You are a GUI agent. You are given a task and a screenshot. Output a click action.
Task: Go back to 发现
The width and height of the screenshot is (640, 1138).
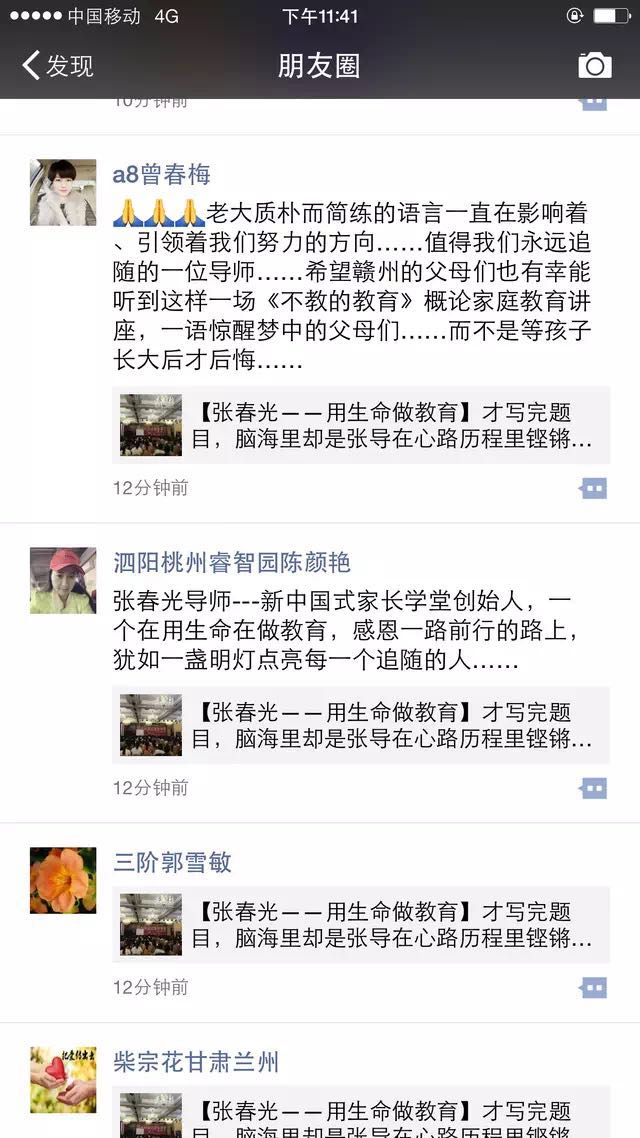tap(58, 66)
